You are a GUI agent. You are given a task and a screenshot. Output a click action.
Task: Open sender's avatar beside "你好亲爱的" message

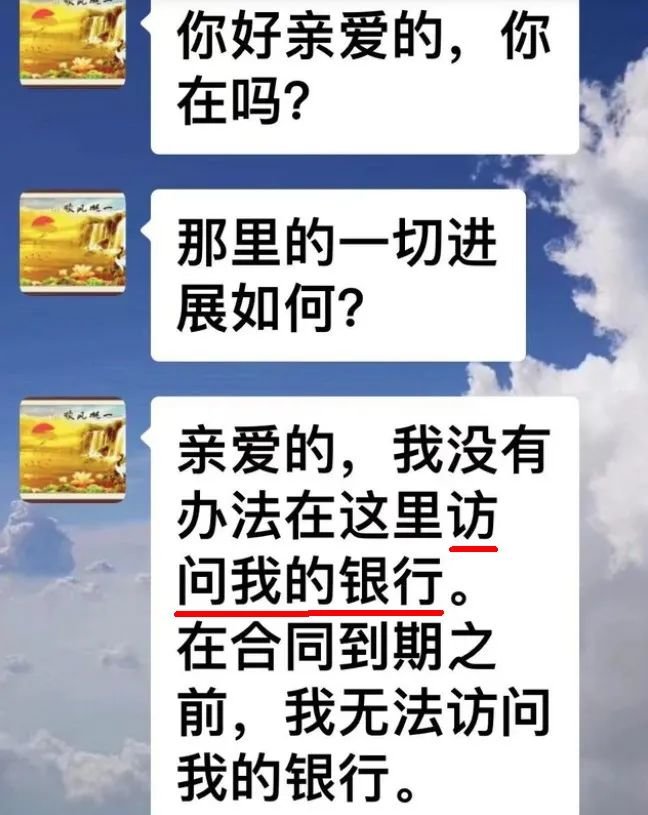tap(72, 40)
